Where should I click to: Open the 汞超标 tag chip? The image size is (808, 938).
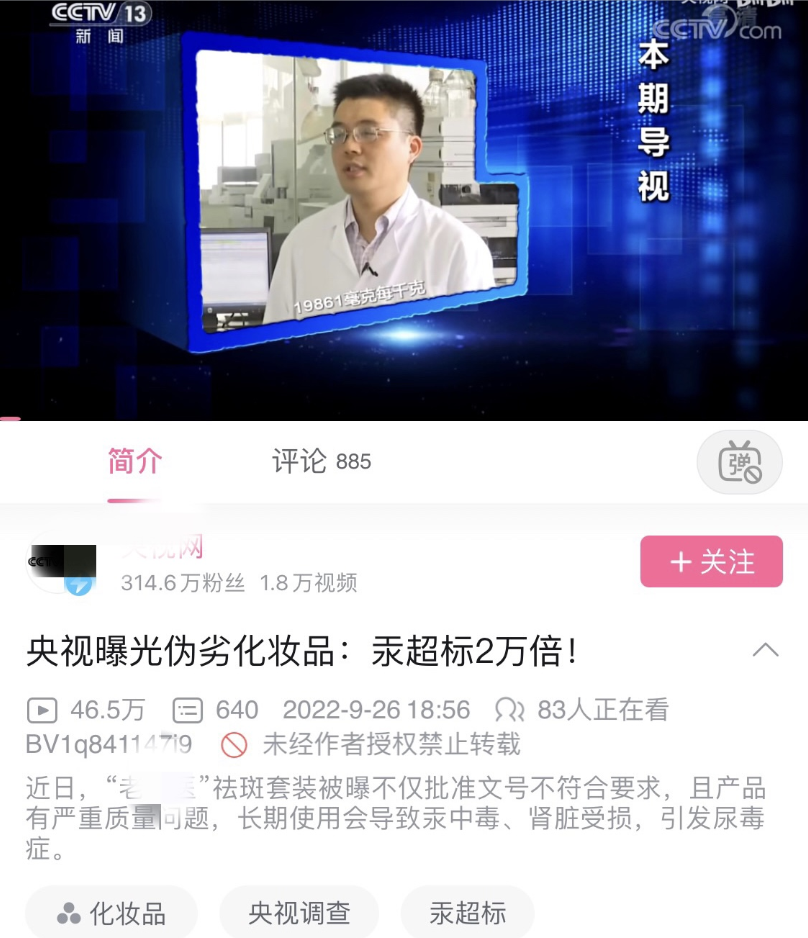467,912
